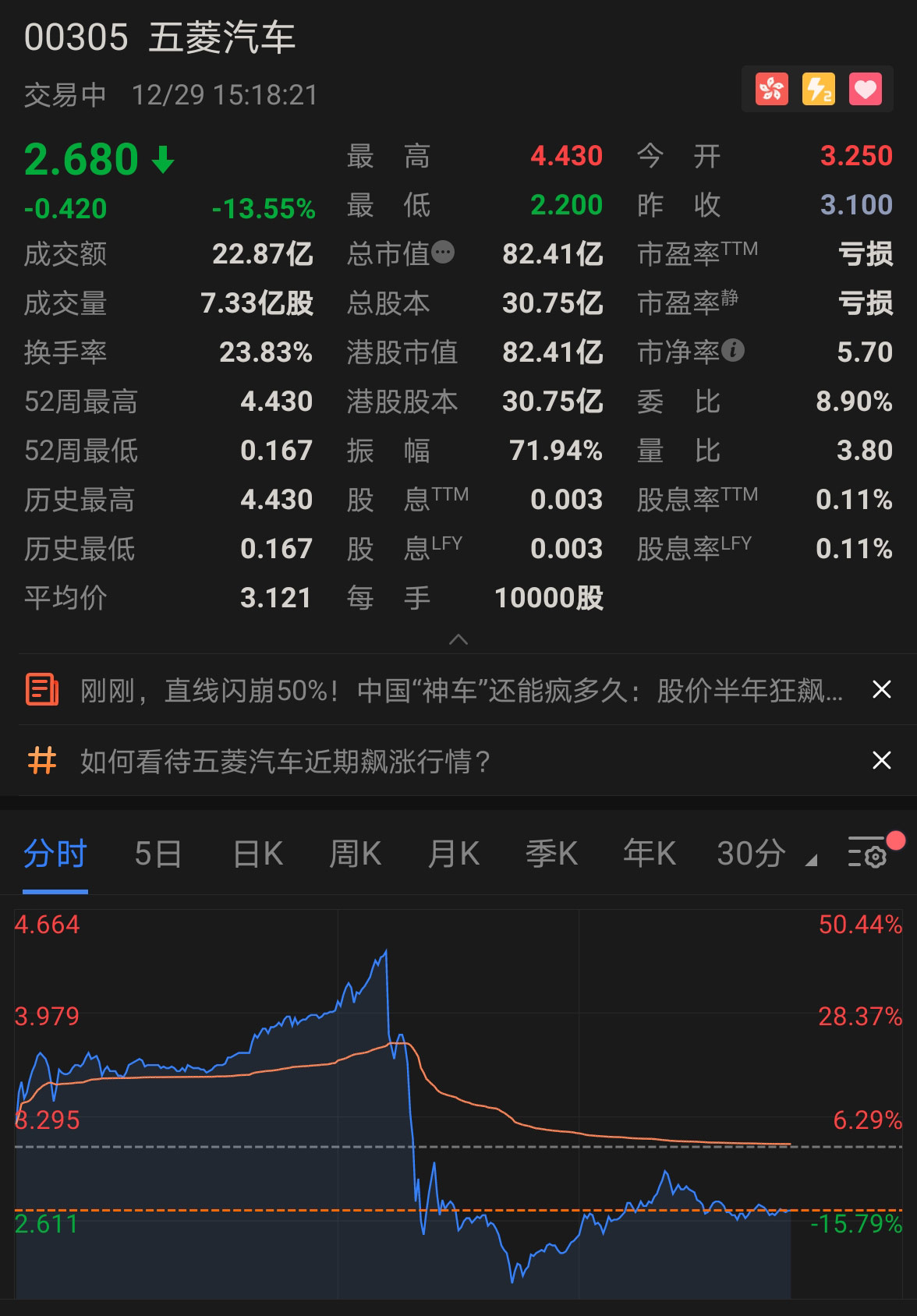Toggle the heart icon to favorite the stock
Viewport: 917px width, 1316px height.
866,90
